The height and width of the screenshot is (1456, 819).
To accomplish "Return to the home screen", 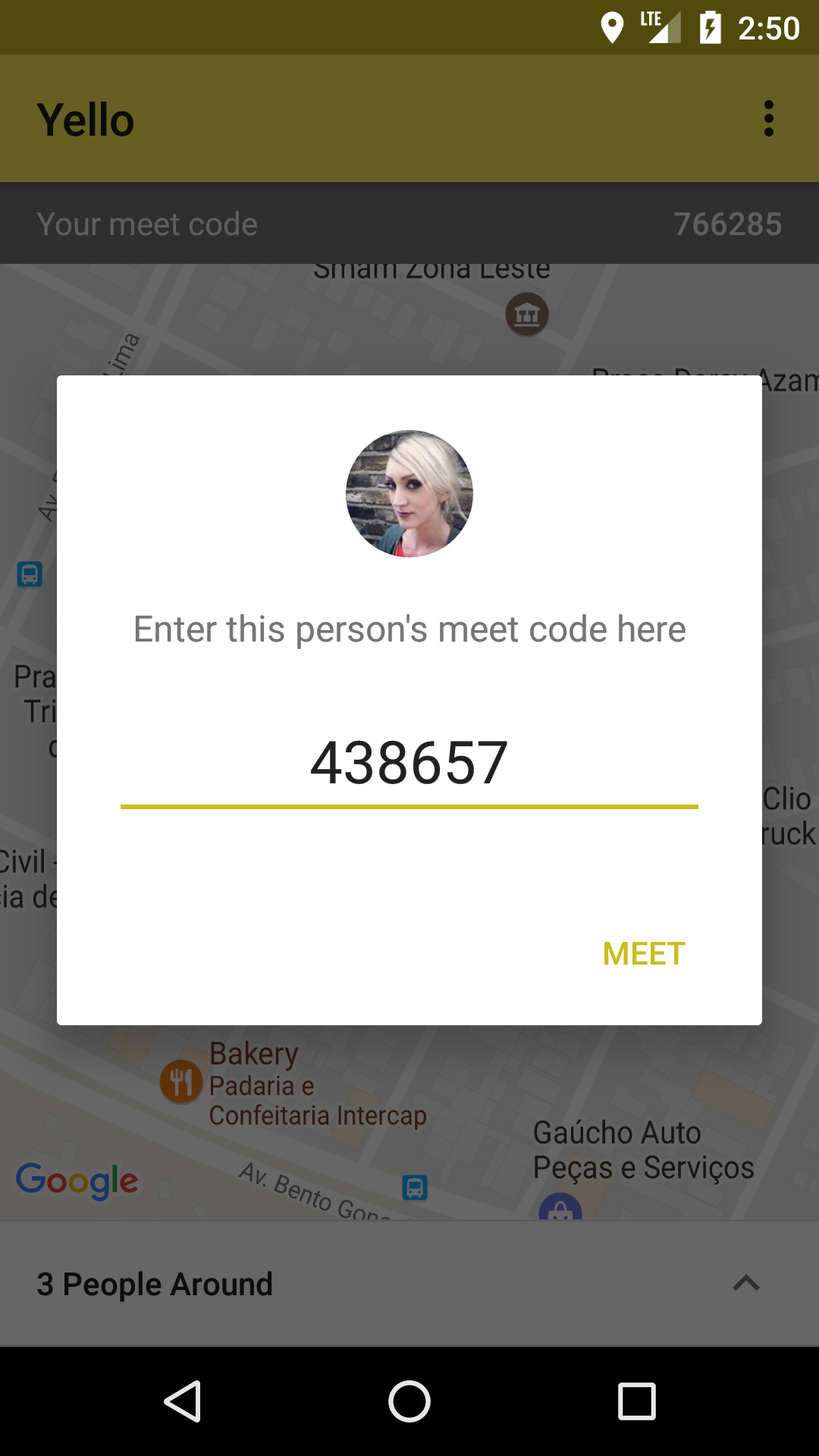I will coord(409,1401).
